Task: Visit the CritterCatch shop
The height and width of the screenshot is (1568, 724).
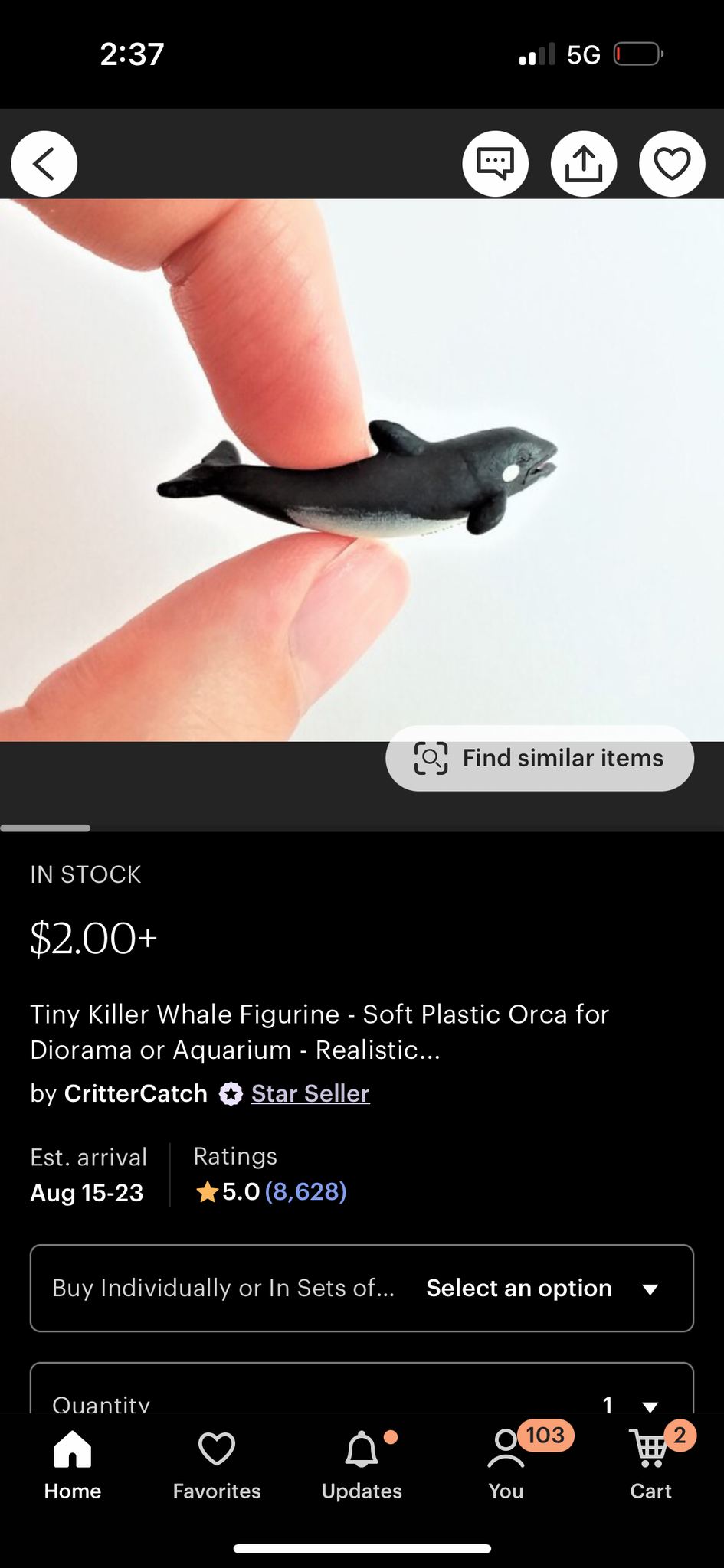Action: click(136, 1093)
